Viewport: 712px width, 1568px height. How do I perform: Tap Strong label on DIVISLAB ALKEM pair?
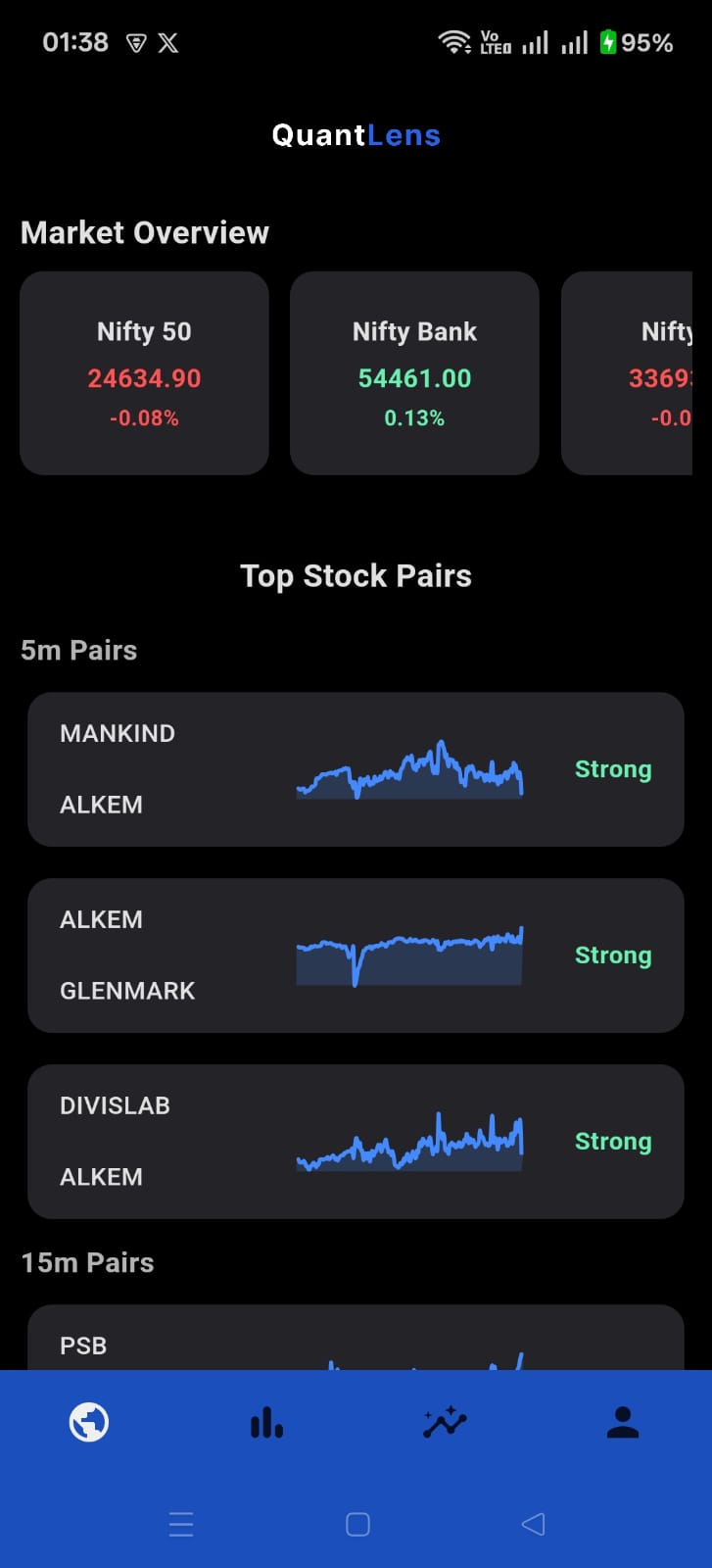[612, 1141]
